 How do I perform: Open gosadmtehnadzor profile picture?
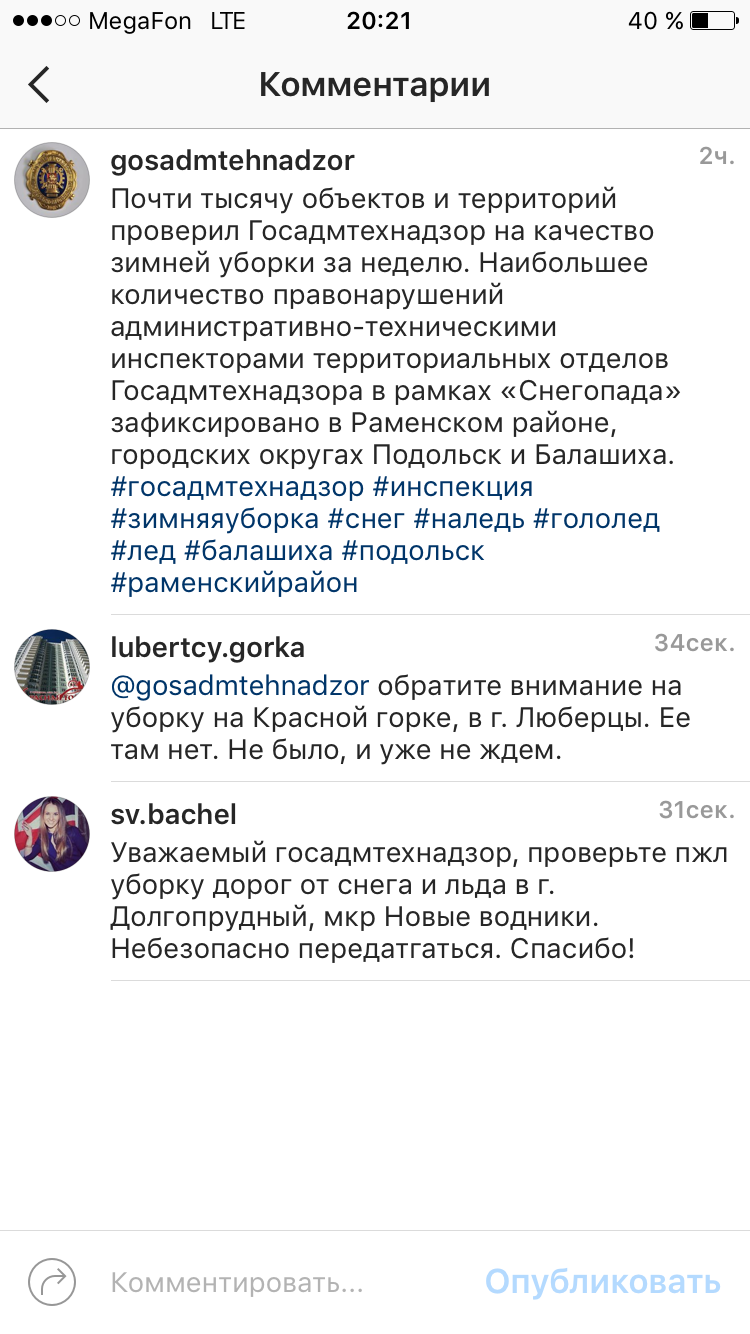52,179
